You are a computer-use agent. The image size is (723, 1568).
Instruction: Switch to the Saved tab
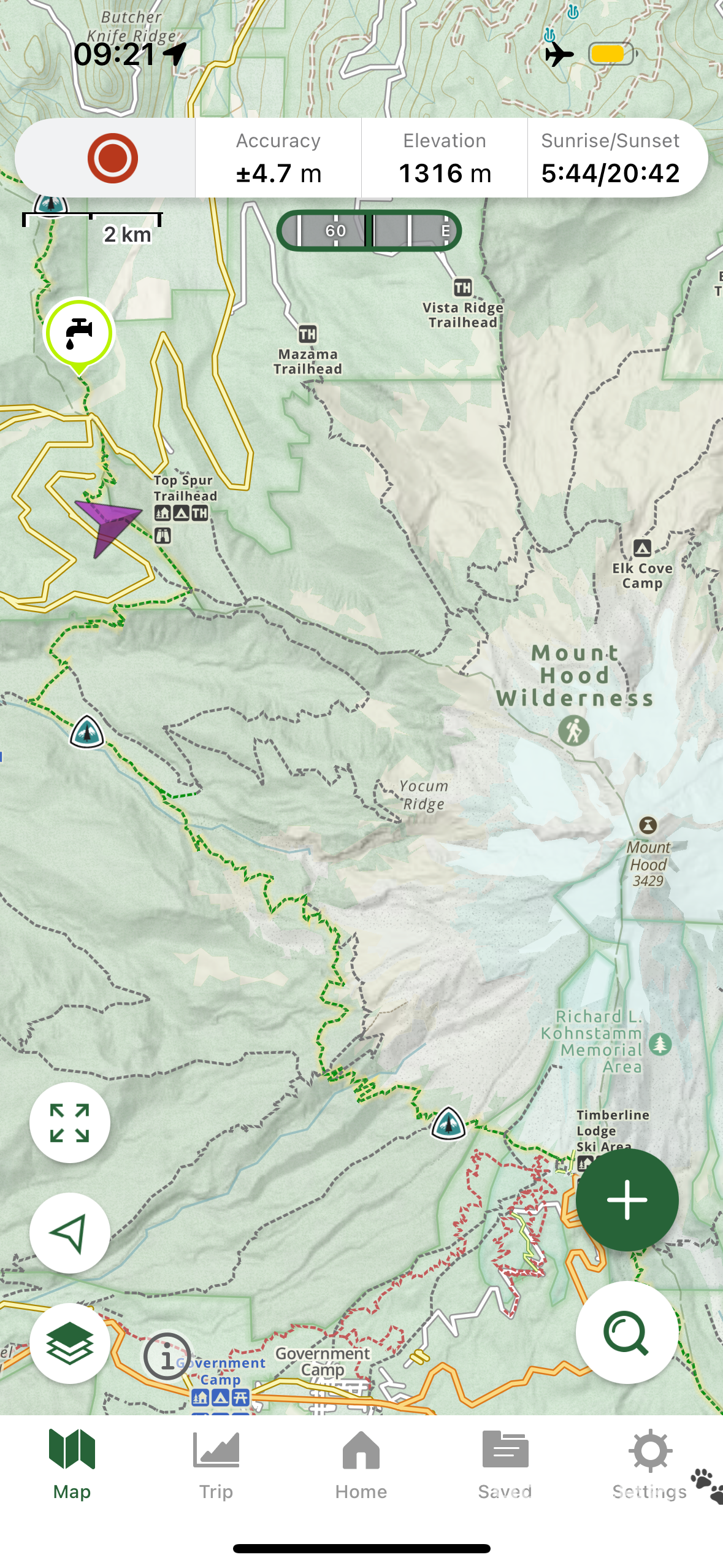(x=505, y=1465)
